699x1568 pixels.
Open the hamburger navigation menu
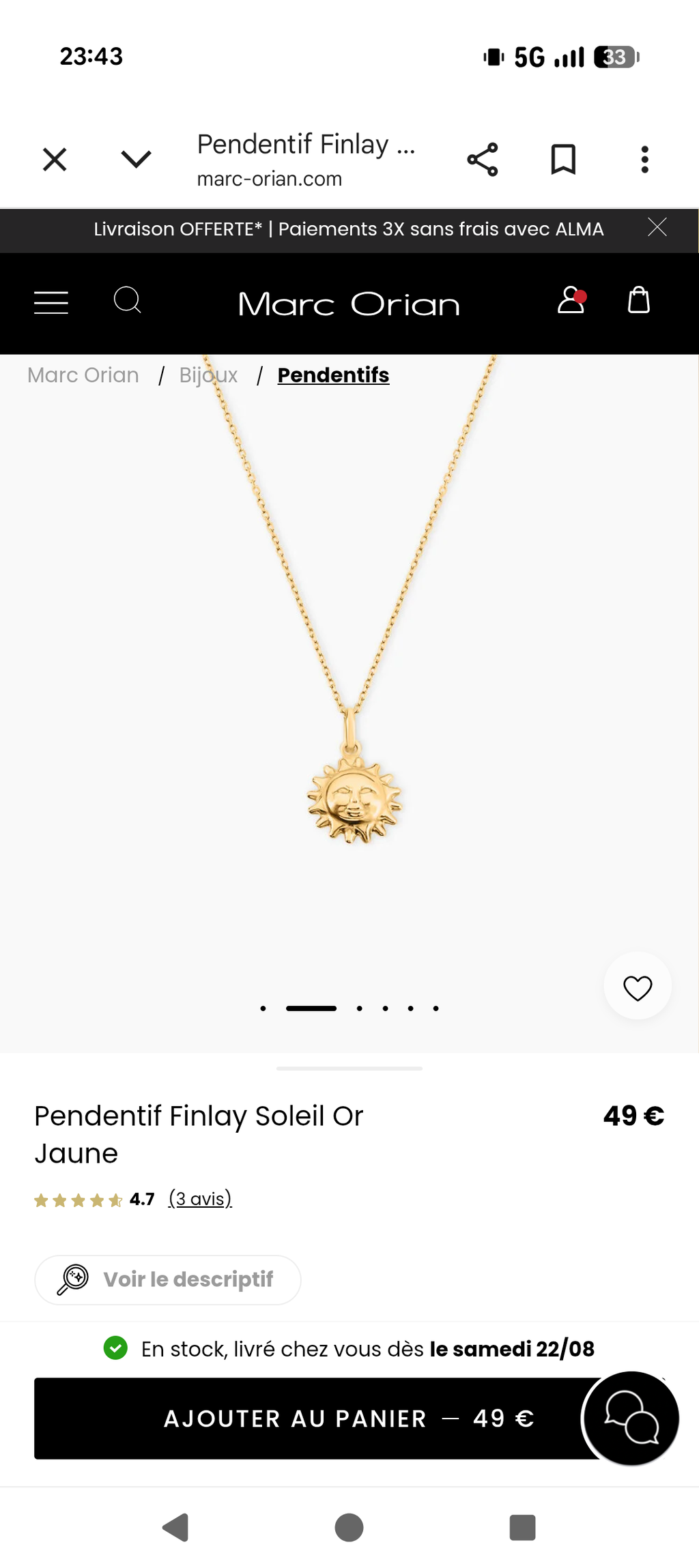[x=51, y=302]
